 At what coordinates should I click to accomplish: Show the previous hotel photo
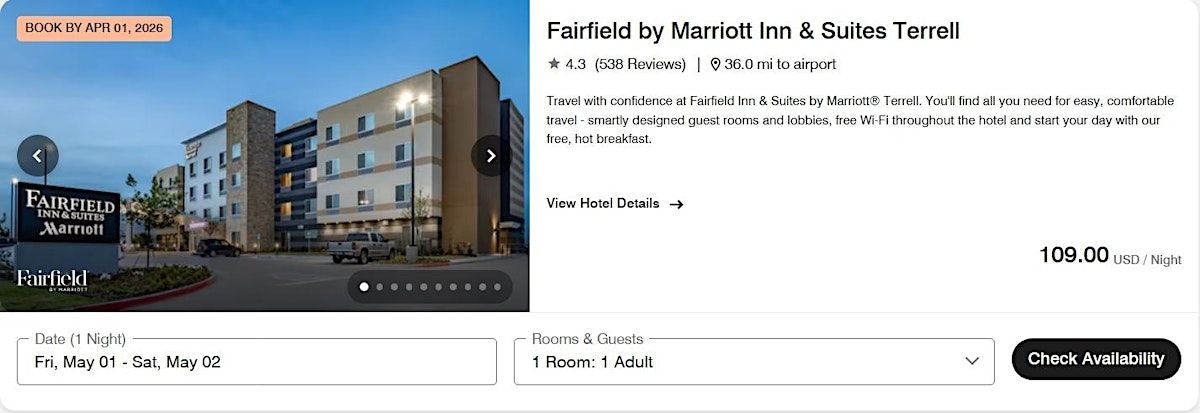38,156
